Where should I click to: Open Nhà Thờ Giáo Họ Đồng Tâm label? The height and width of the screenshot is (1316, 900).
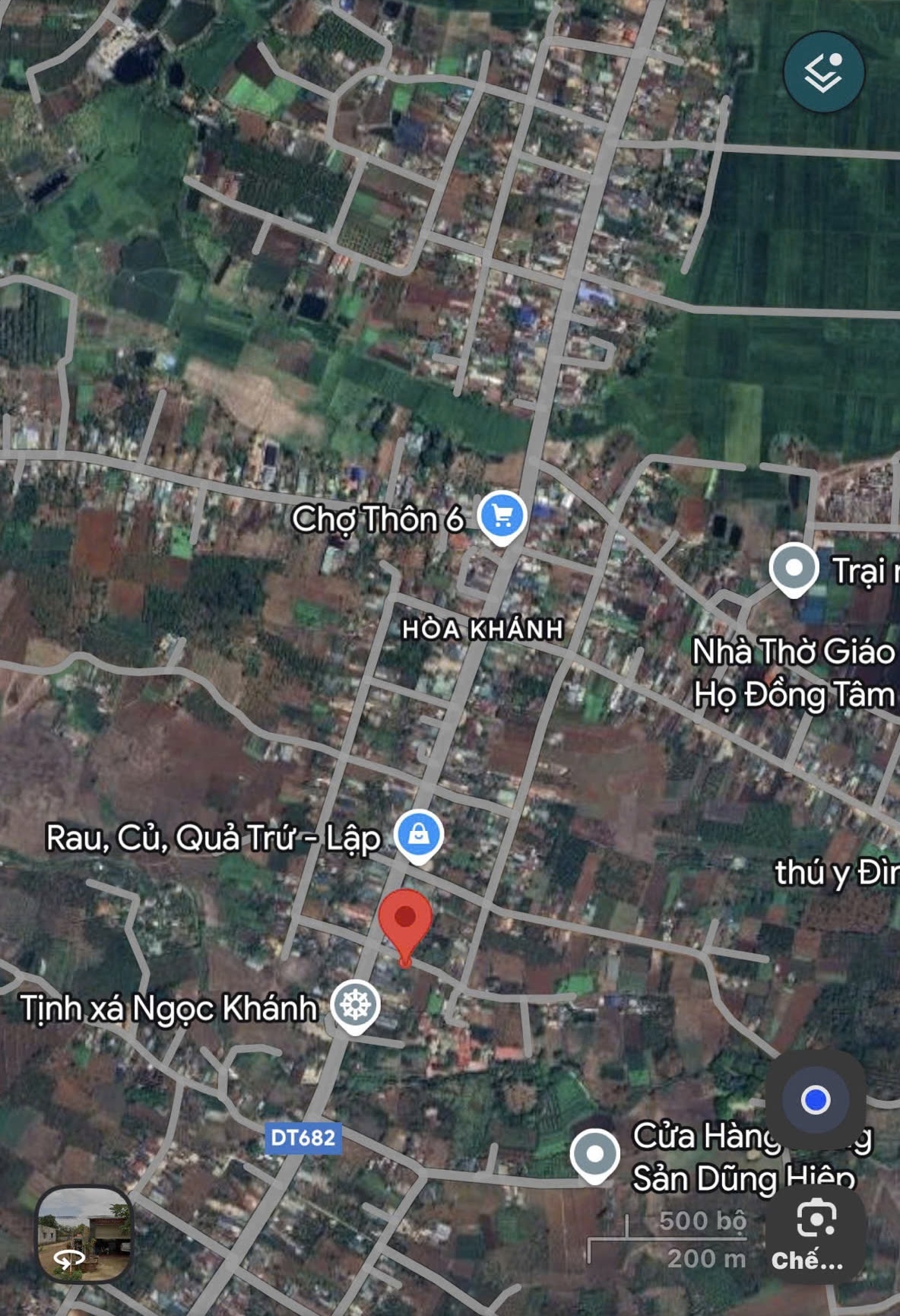793,673
